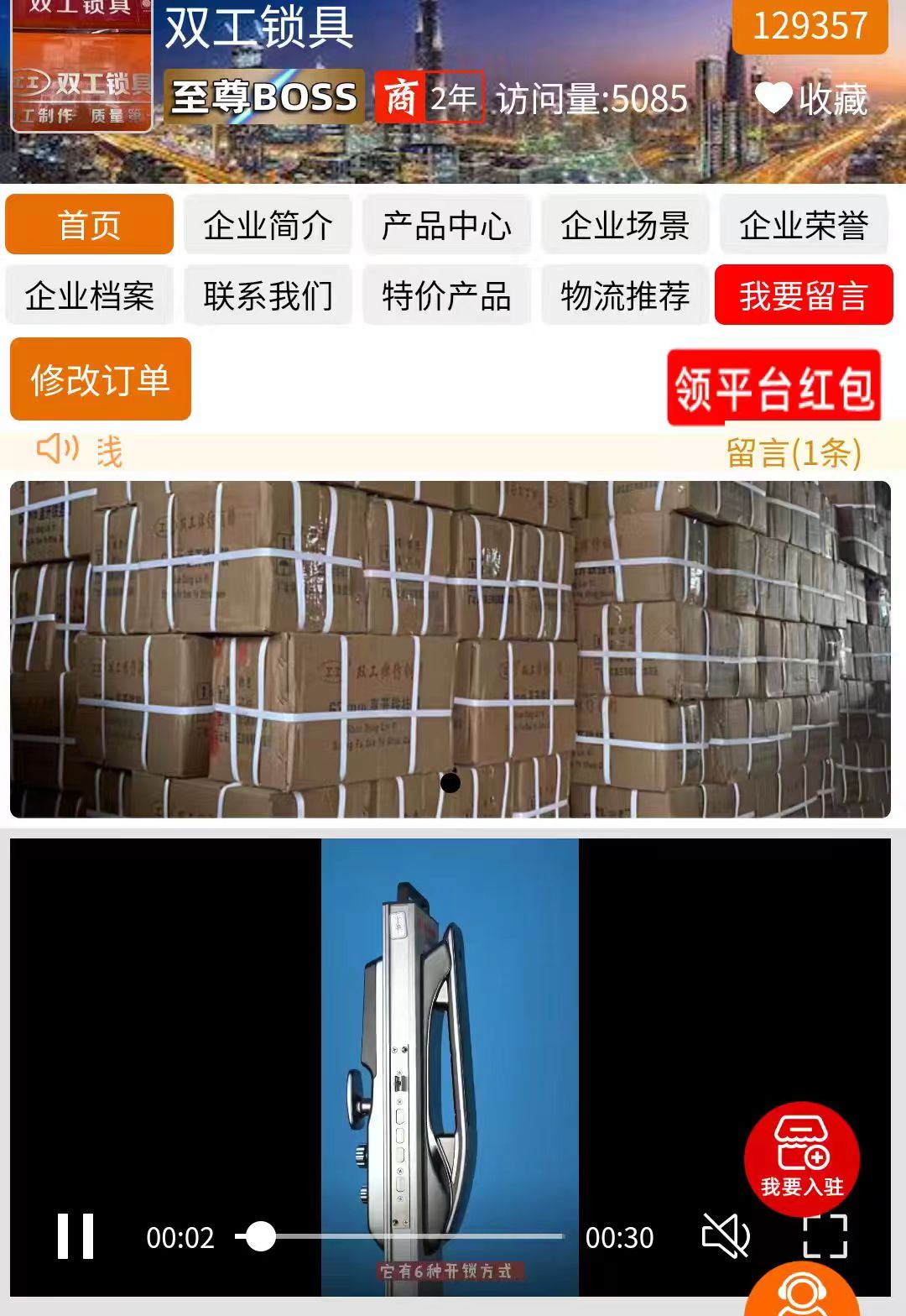This screenshot has height=1316, width=906.
Task: Open 联系我们 page
Action: 268,295
